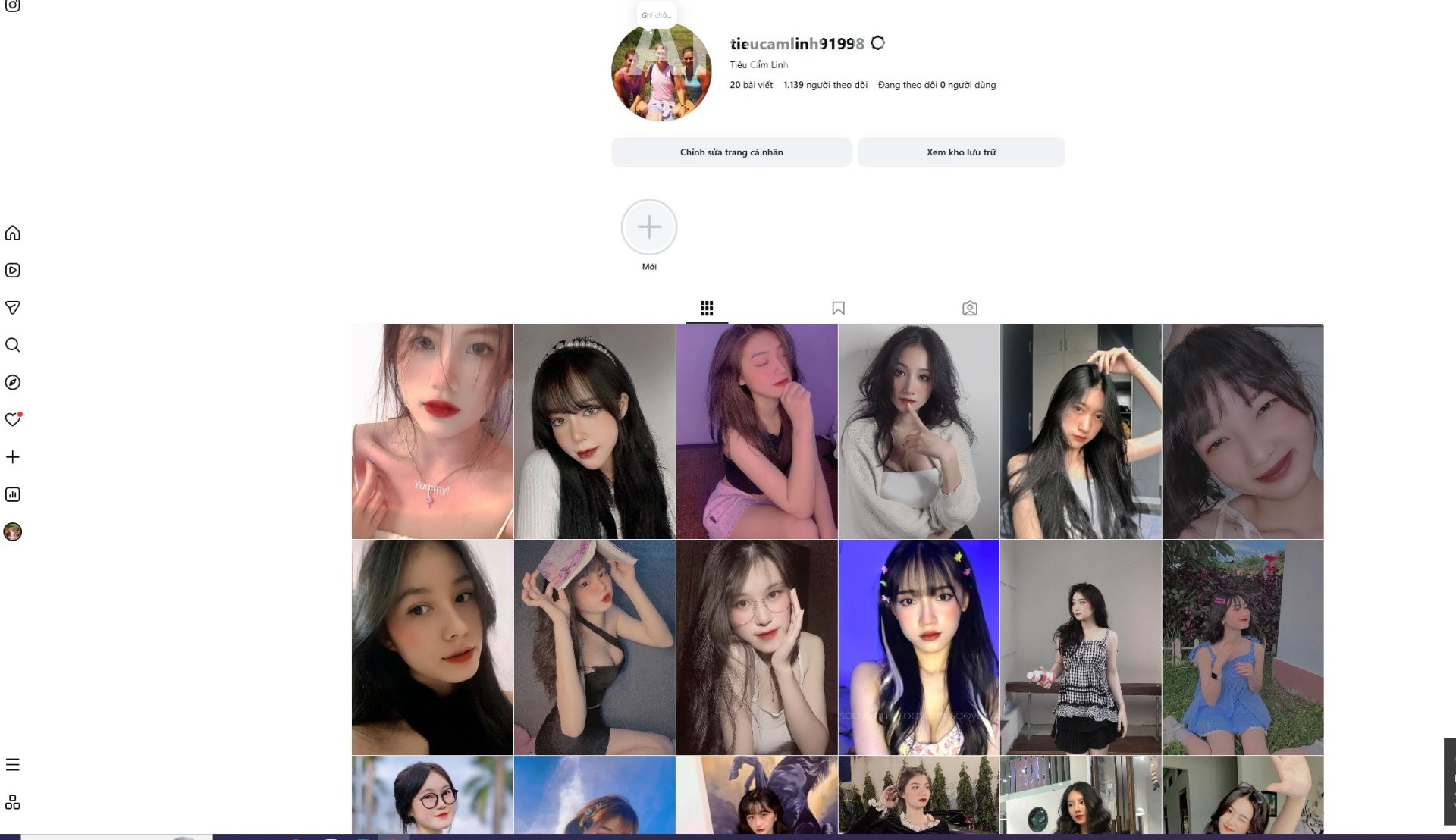Open direct messages paper plane icon
Screen dimensions: 1456x840
[x=13, y=308]
